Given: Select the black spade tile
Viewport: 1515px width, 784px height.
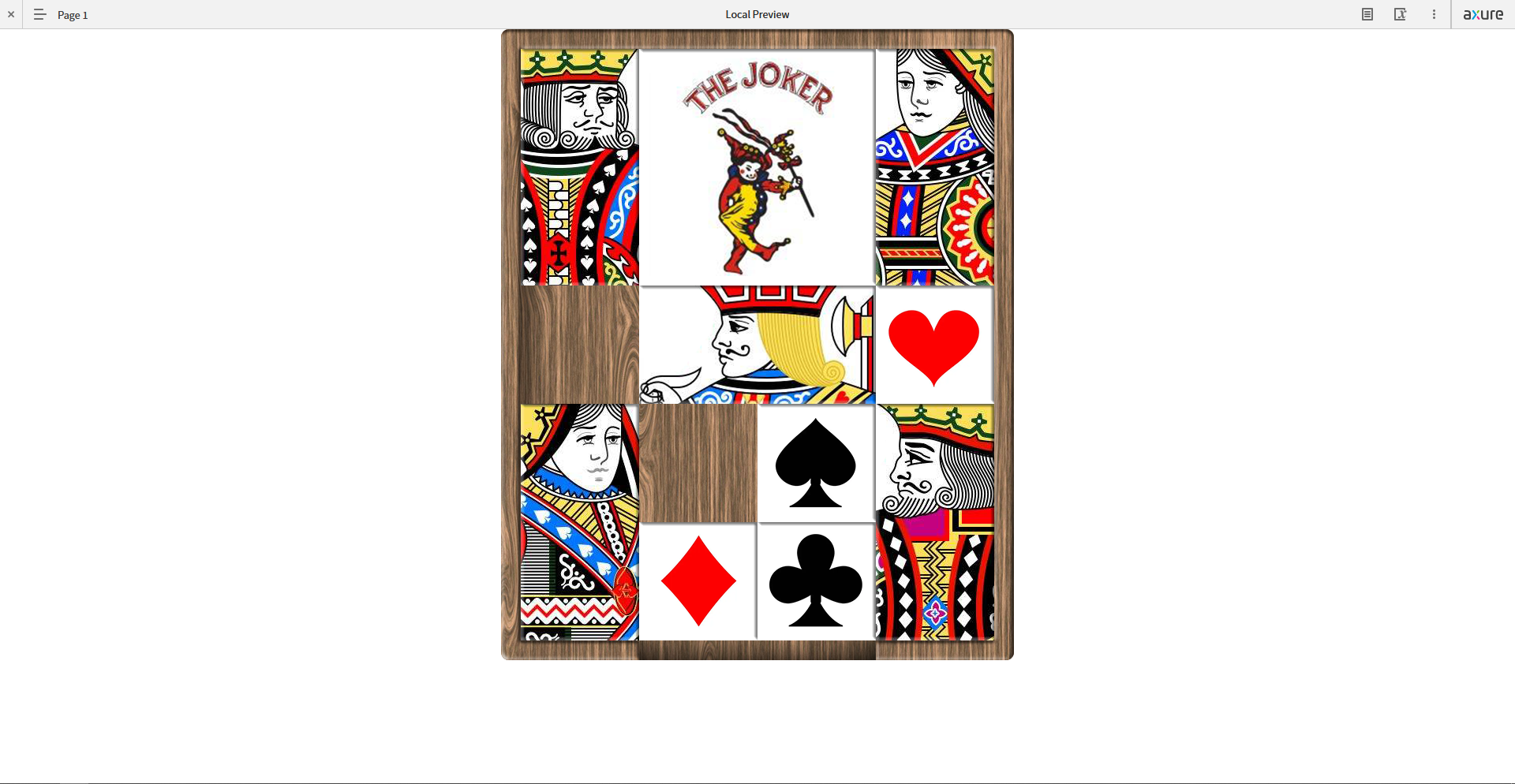Looking at the screenshot, I should tap(816, 463).
